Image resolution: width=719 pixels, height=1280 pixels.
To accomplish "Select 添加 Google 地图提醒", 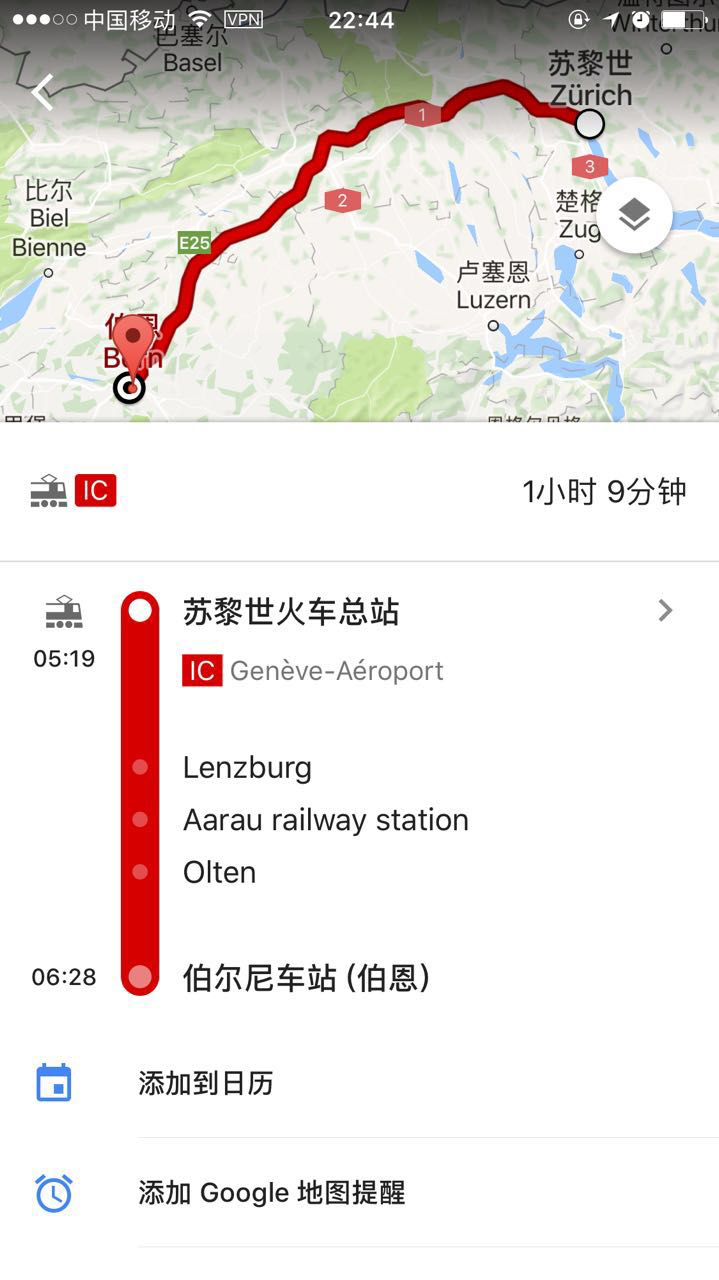I will pyautogui.click(x=271, y=1193).
